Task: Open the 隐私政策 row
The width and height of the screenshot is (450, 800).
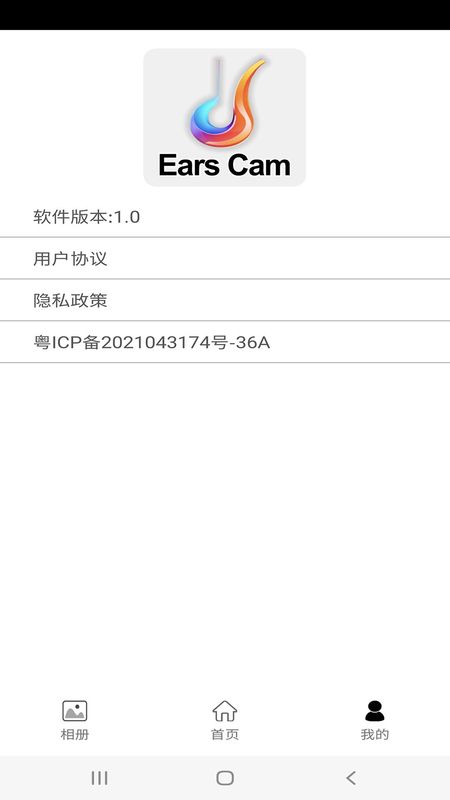Action: [x=225, y=301]
